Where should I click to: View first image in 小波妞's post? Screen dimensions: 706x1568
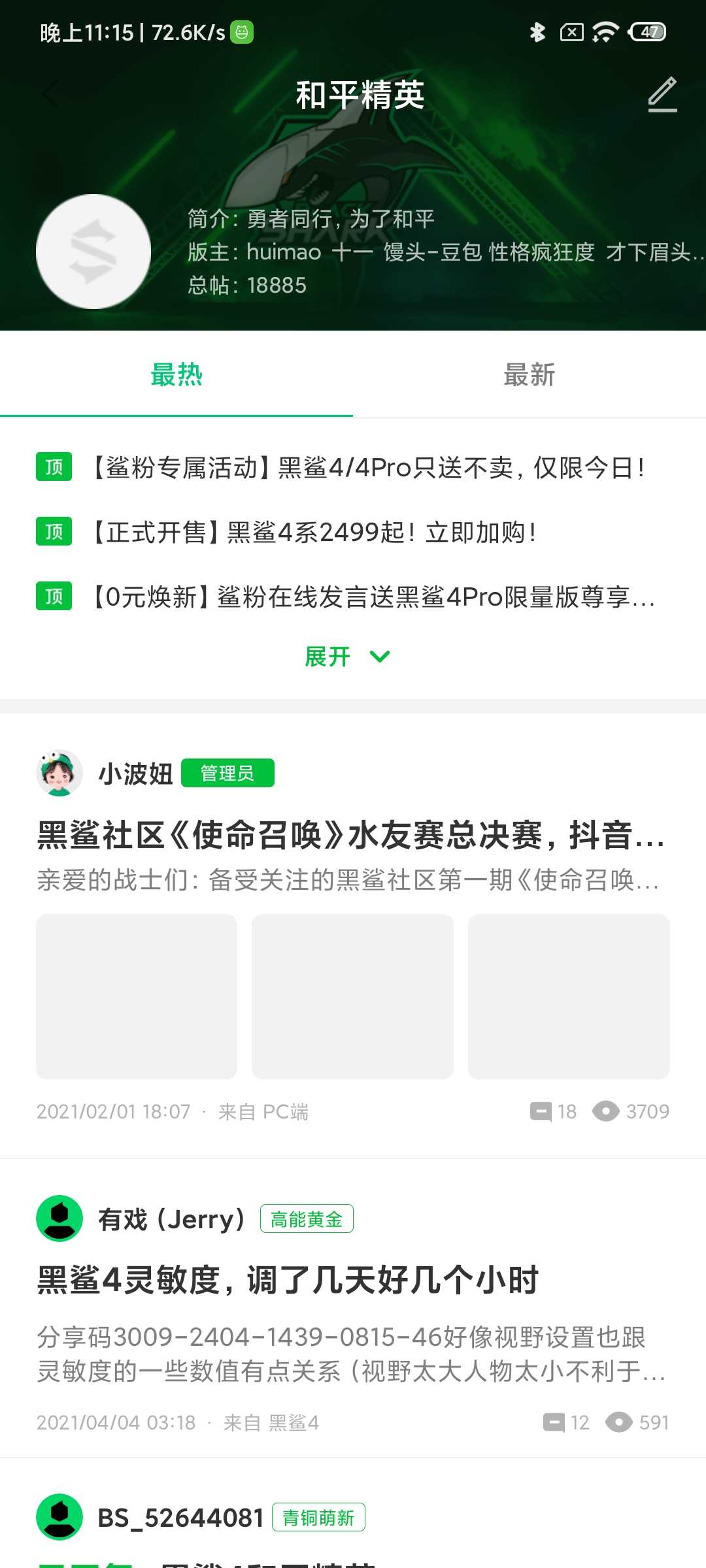click(137, 996)
